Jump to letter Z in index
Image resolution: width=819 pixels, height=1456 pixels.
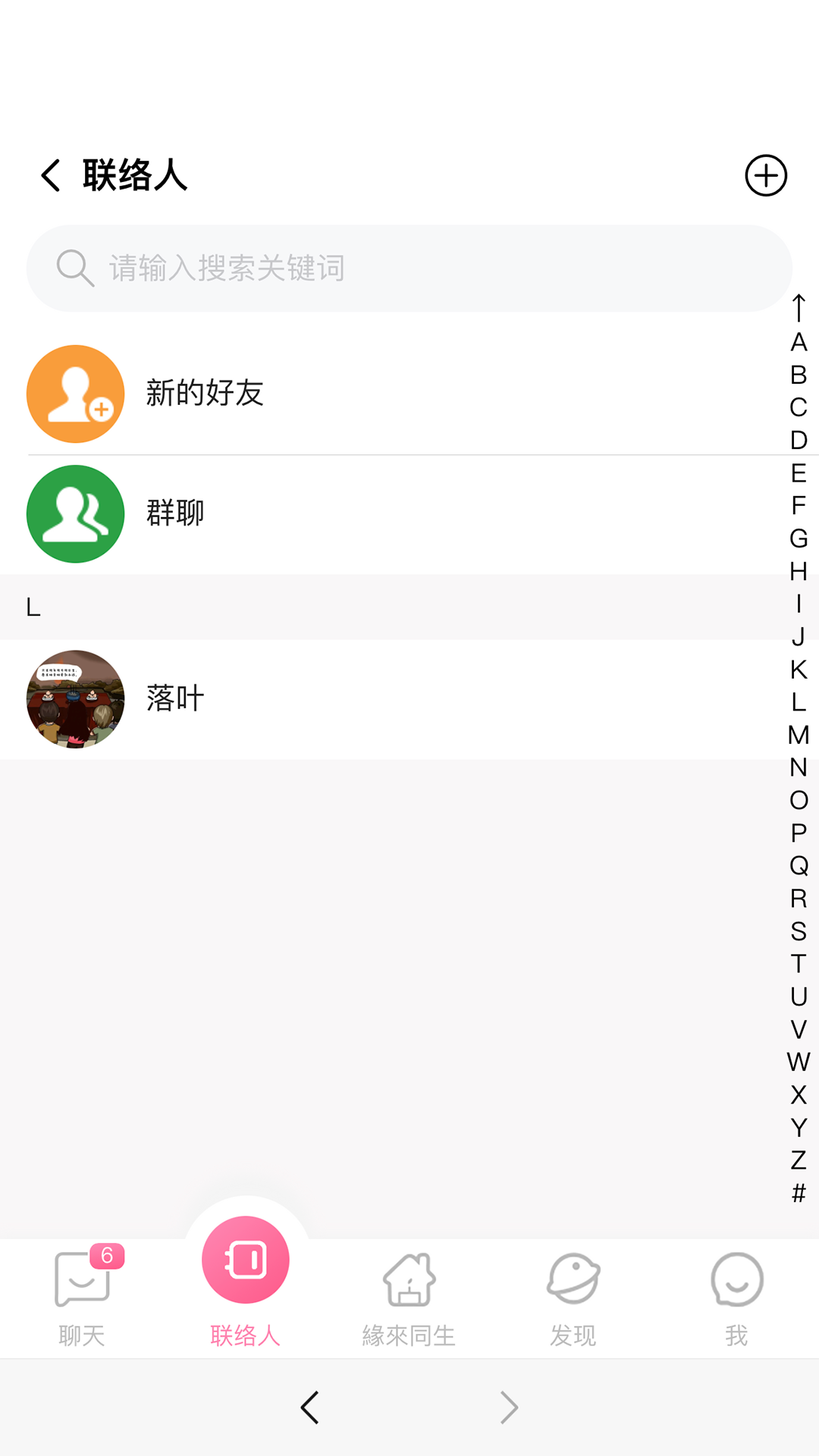coord(799,1160)
